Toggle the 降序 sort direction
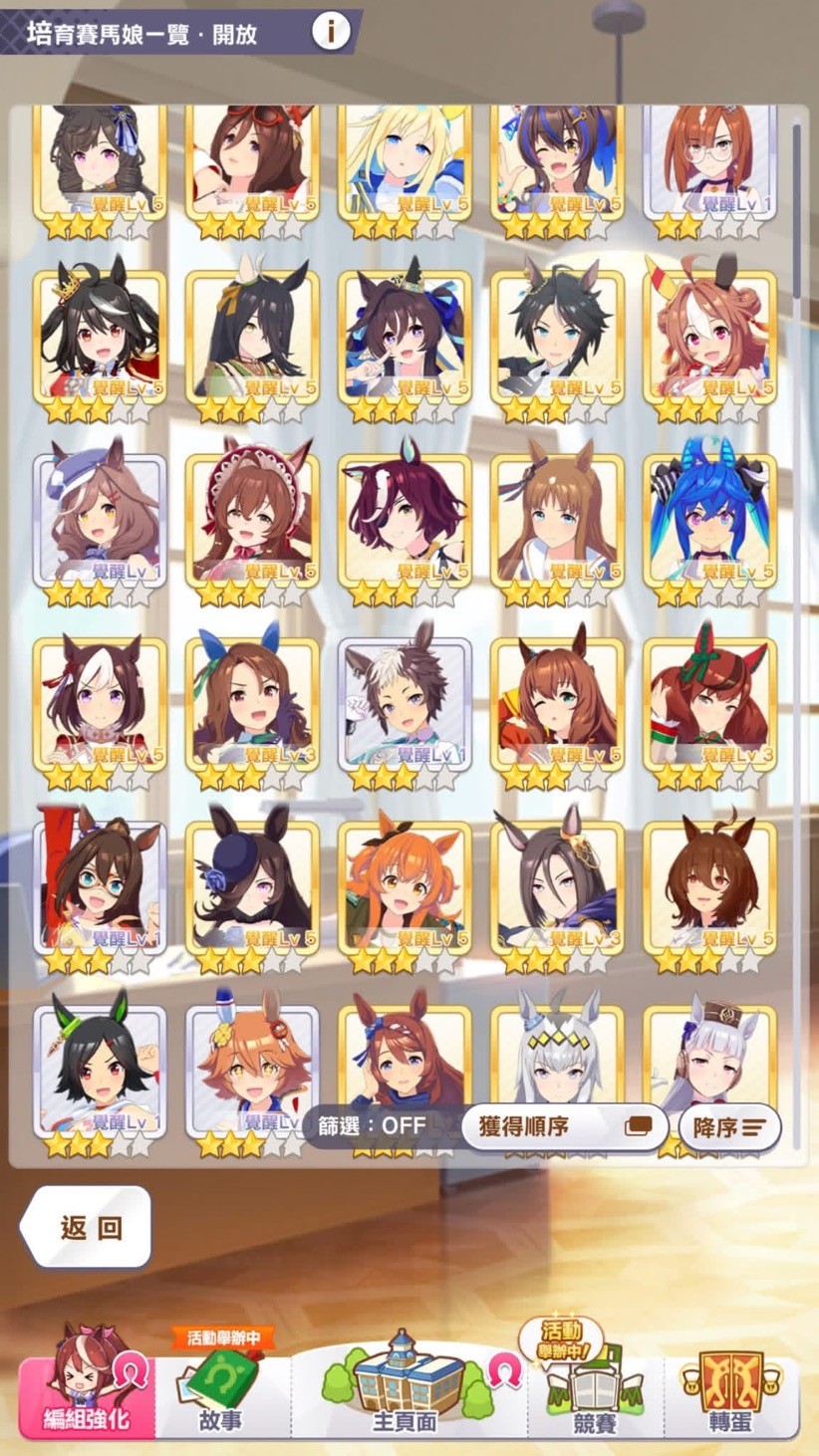Screen dimensions: 819x1456 tap(729, 1127)
